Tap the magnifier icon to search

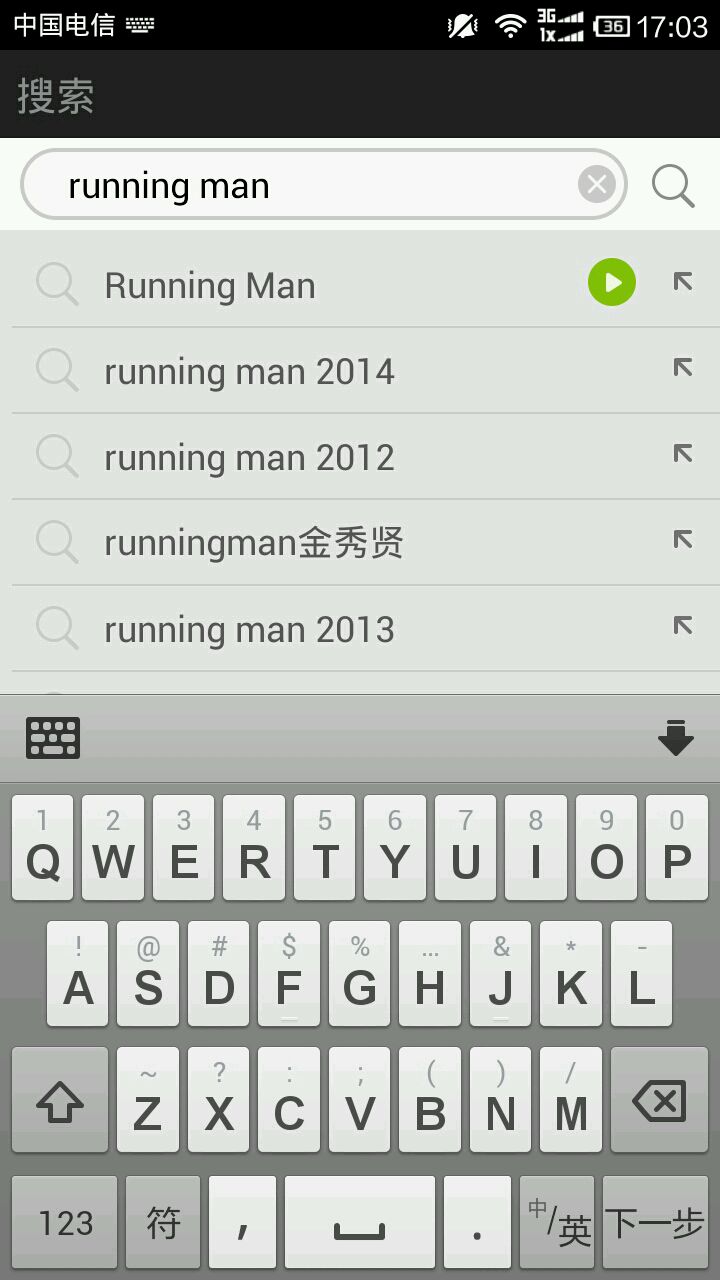point(673,185)
